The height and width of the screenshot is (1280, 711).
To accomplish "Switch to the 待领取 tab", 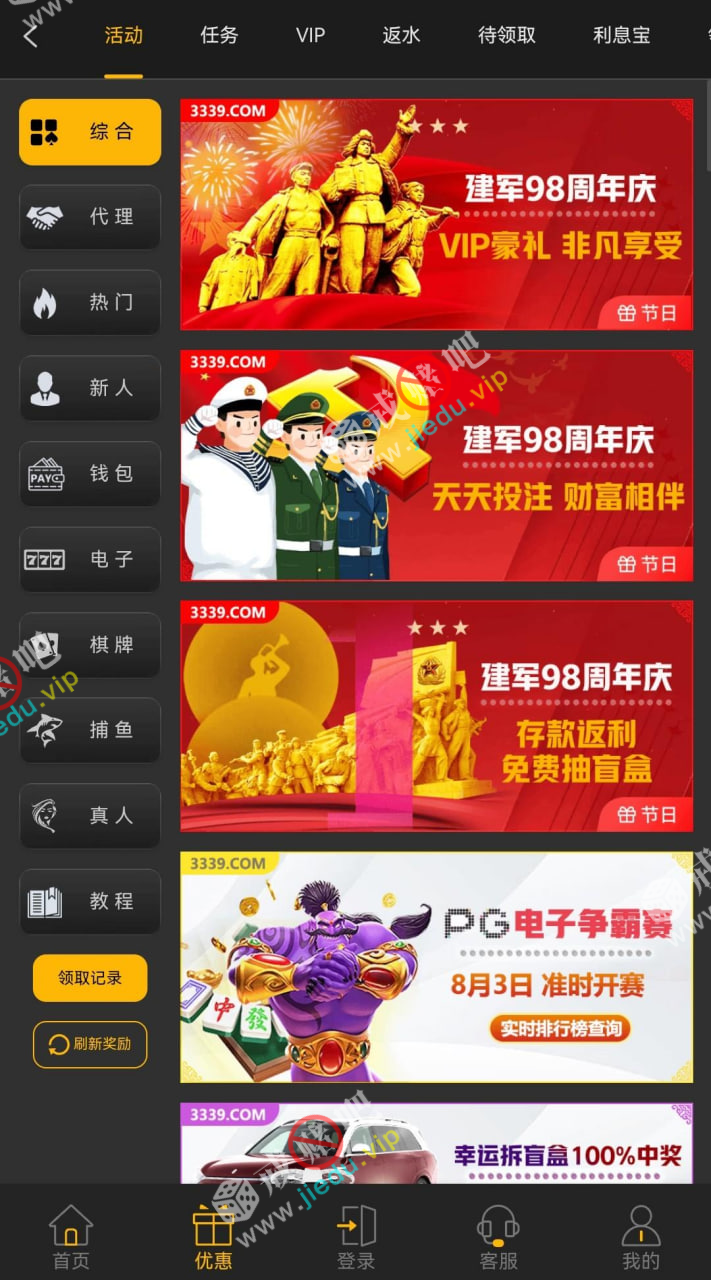I will click(x=507, y=36).
